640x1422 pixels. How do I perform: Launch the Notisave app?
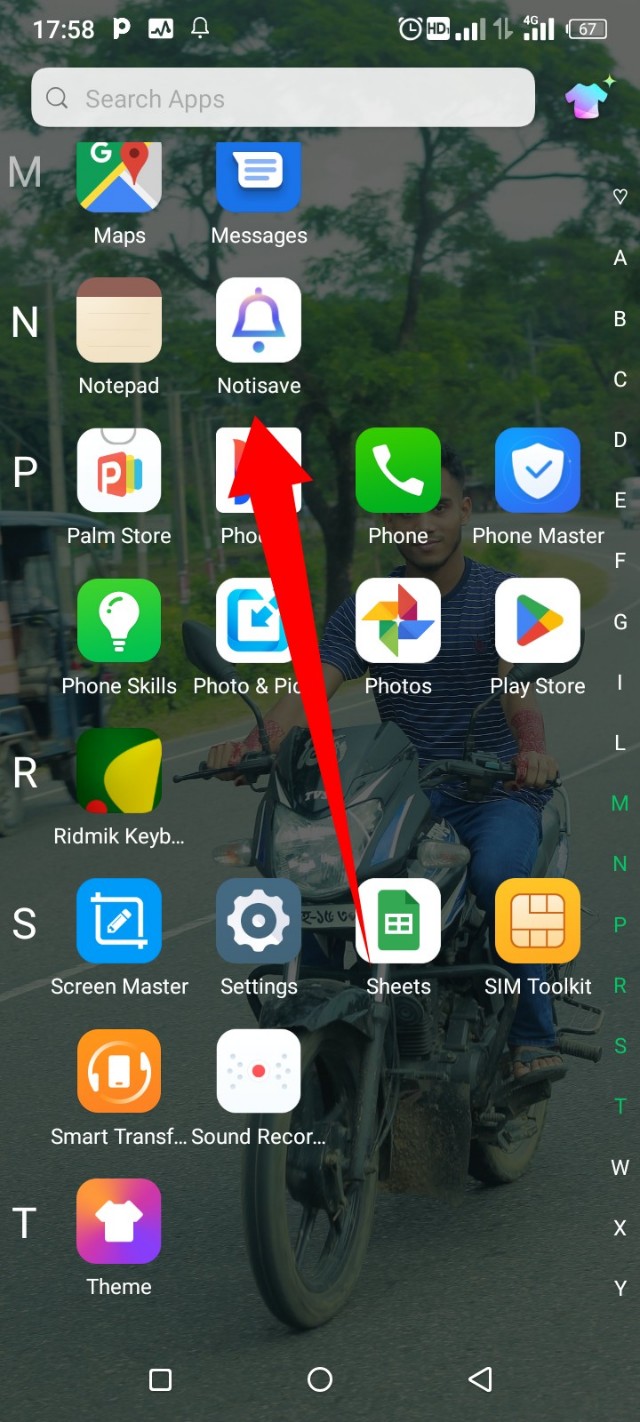[x=259, y=321]
